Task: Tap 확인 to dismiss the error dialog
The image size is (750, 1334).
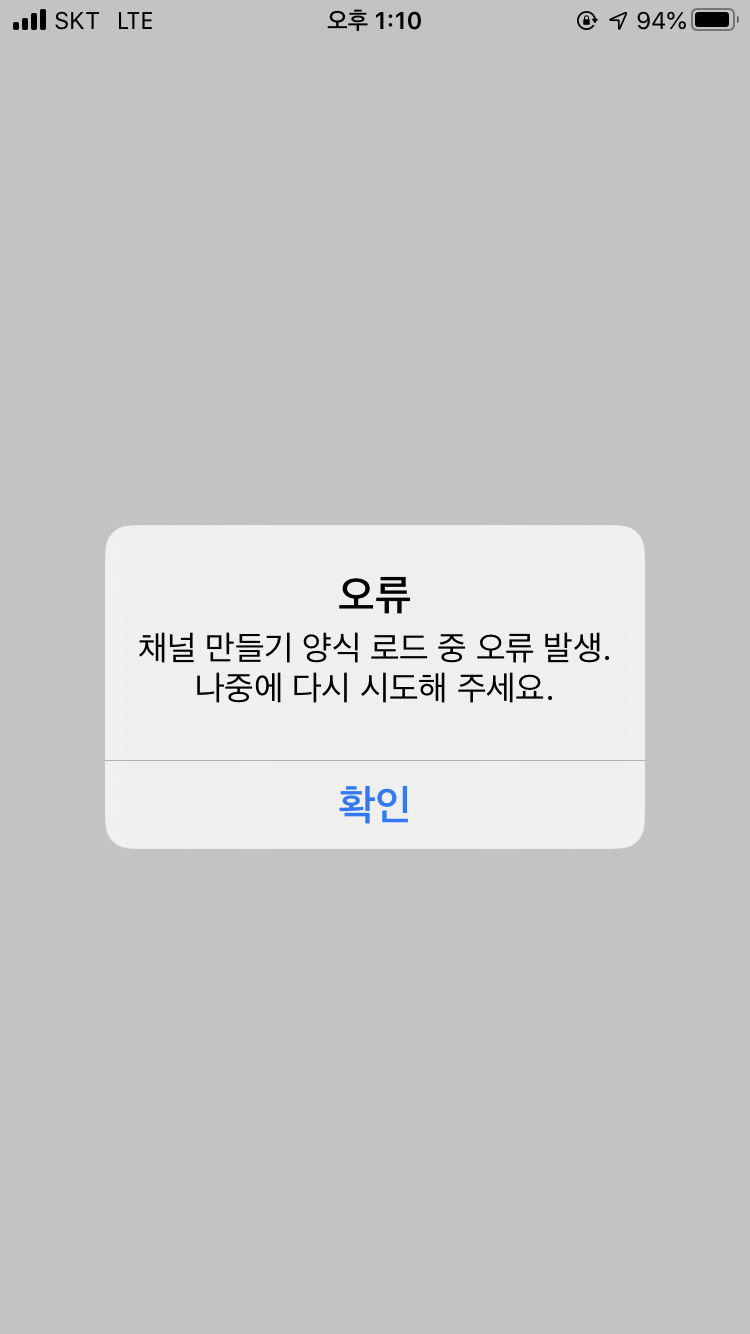Action: [374, 804]
